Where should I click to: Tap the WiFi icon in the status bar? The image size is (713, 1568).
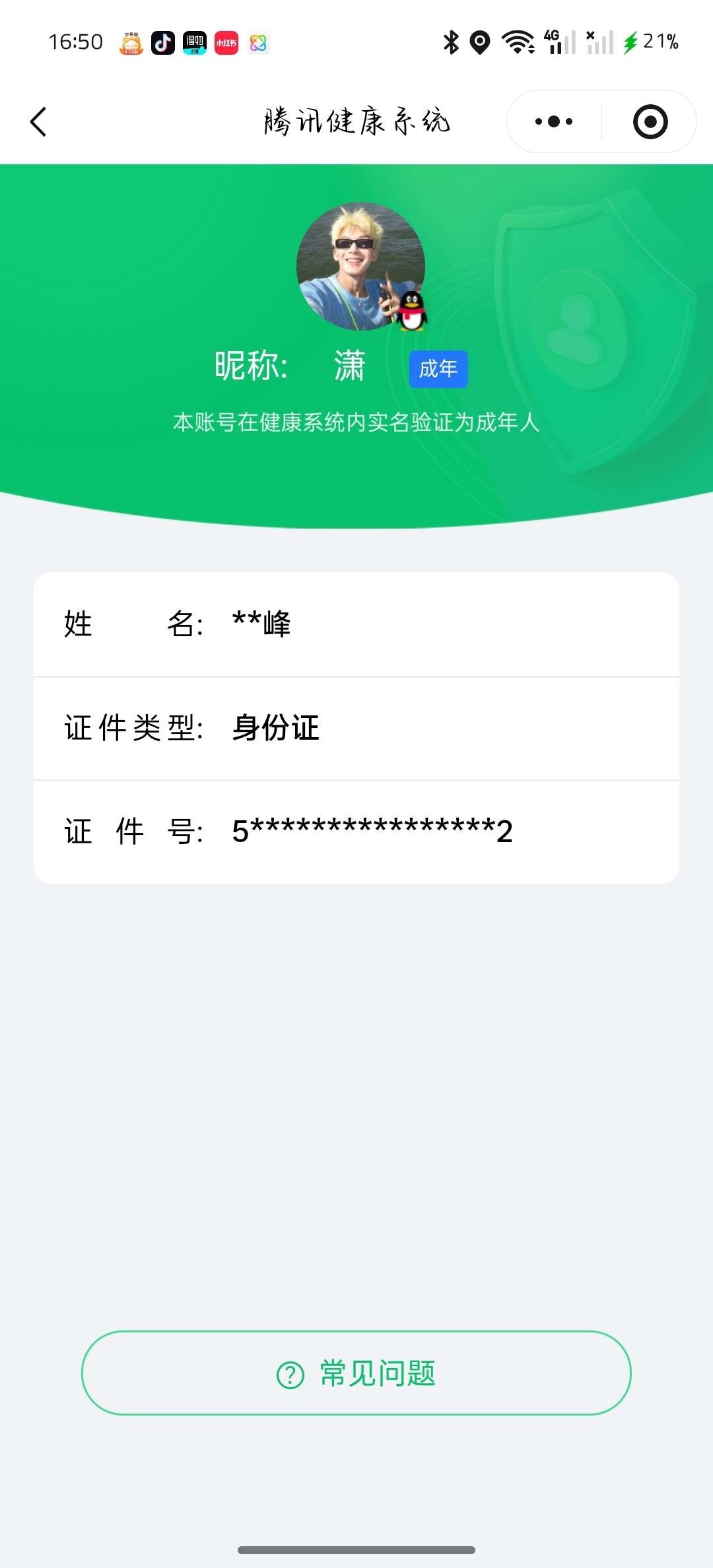click(516, 42)
